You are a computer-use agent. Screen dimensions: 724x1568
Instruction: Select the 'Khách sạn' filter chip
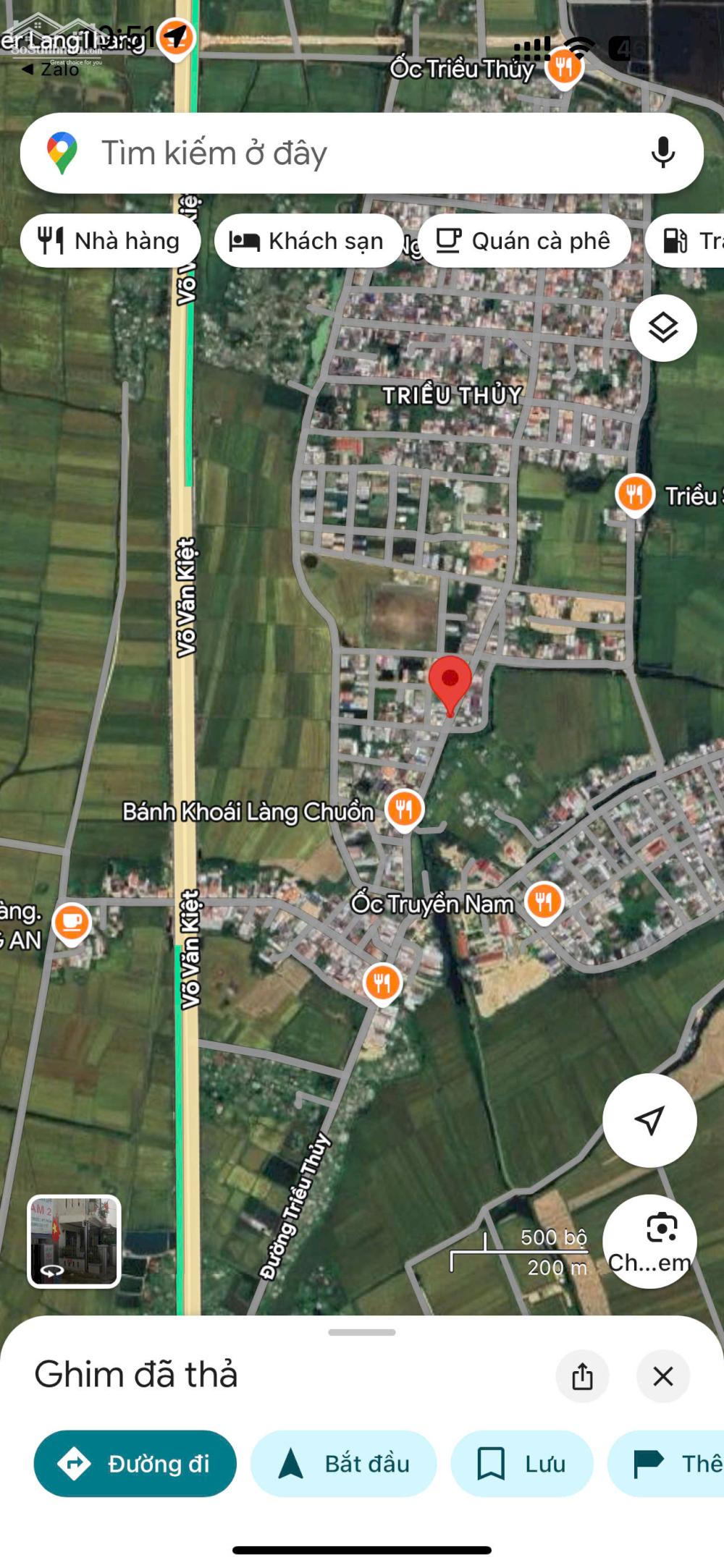pos(308,241)
